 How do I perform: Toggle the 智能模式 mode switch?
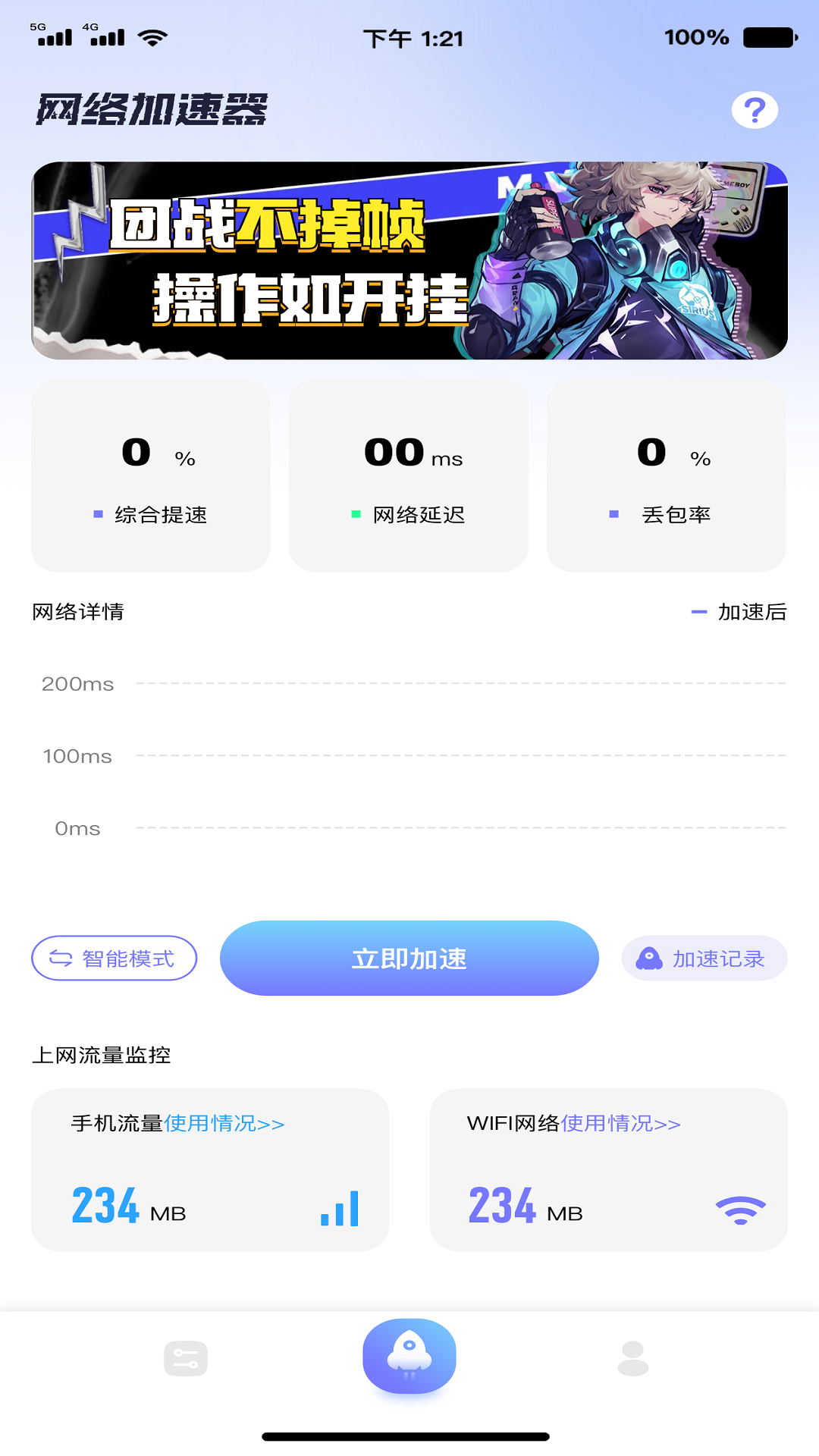(x=114, y=958)
